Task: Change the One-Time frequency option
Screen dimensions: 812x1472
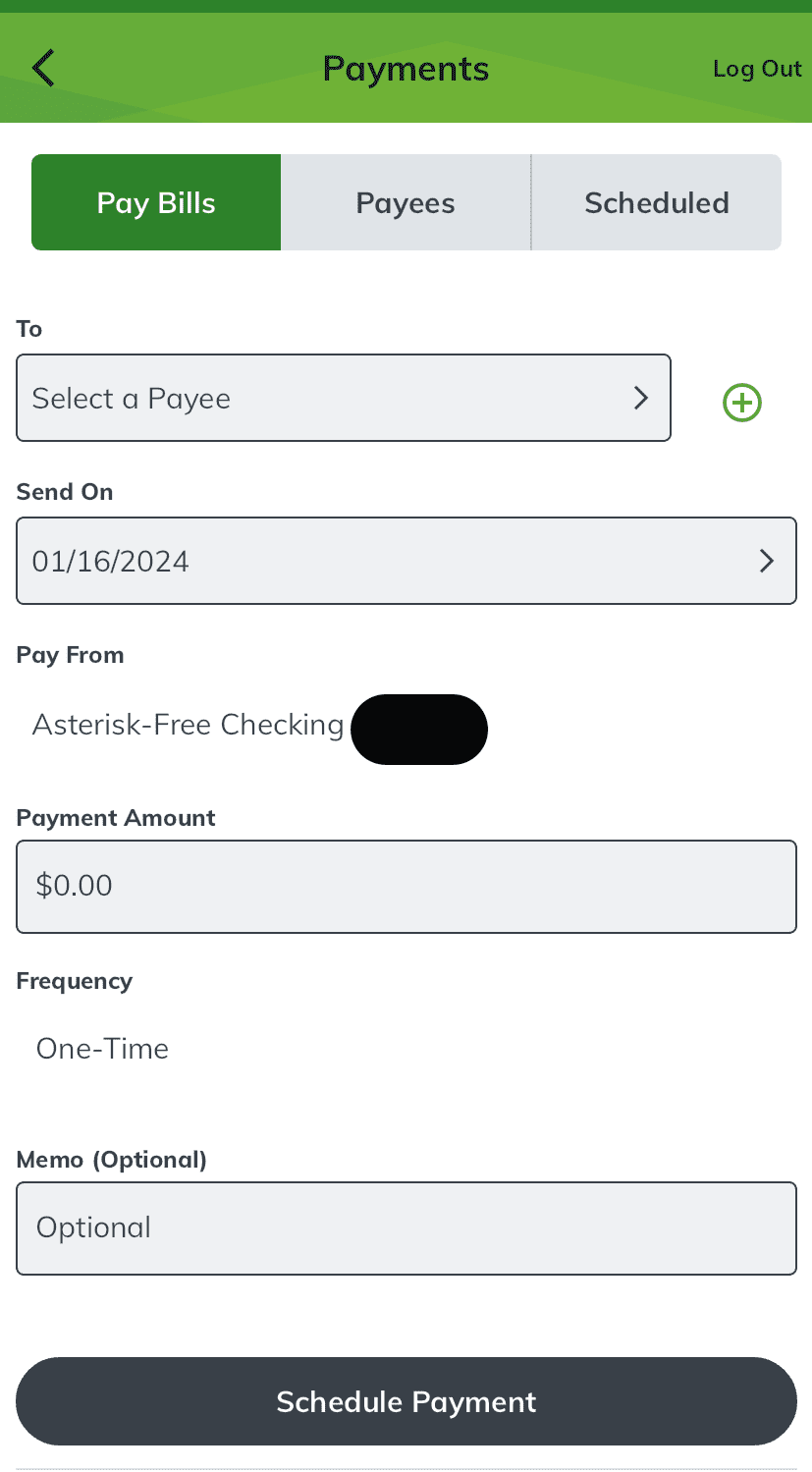Action: coord(102,1048)
